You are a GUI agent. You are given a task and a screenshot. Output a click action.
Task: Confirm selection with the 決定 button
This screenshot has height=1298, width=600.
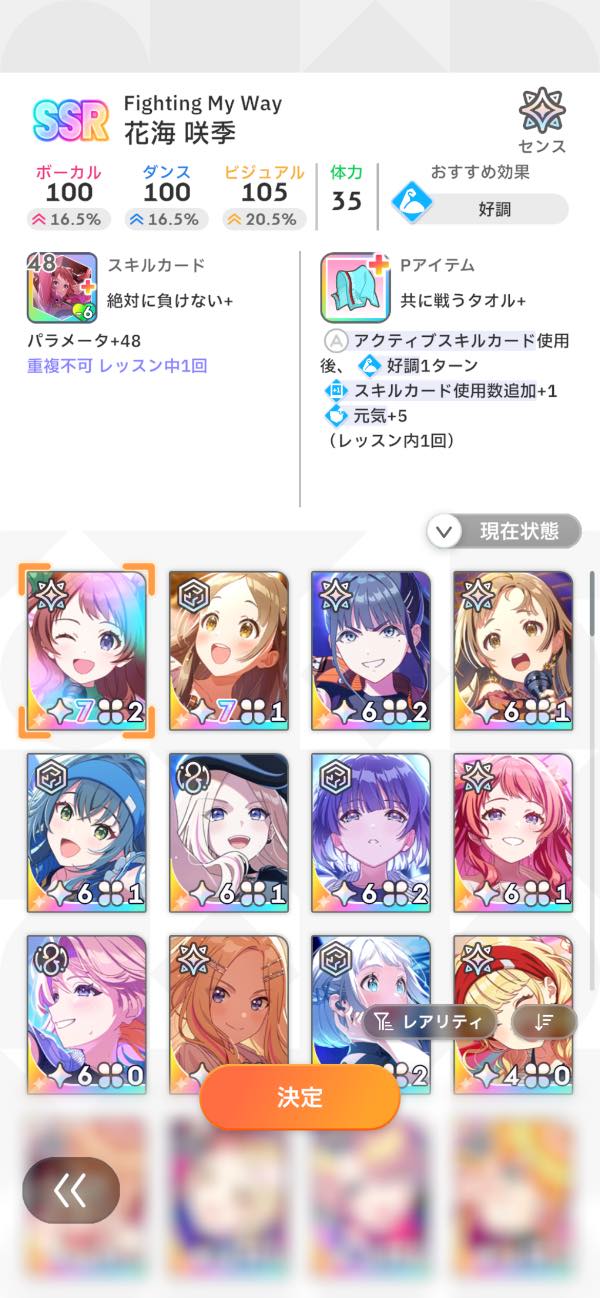(300, 1096)
